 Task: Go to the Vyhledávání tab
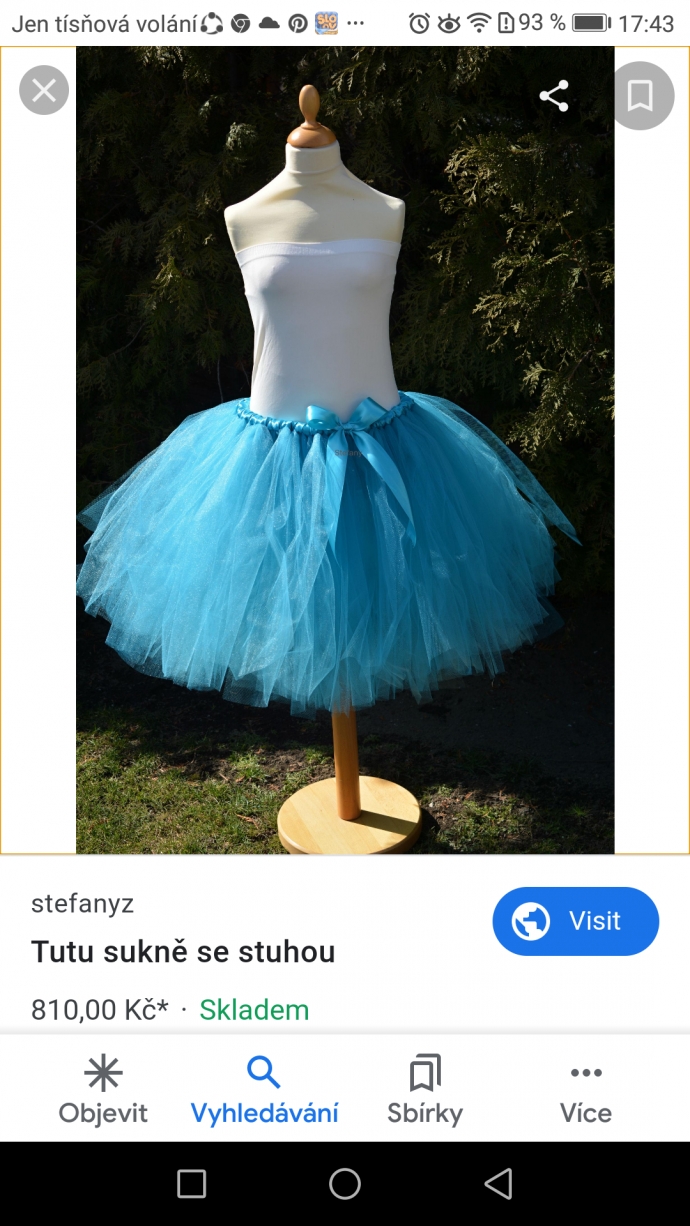[x=264, y=1090]
